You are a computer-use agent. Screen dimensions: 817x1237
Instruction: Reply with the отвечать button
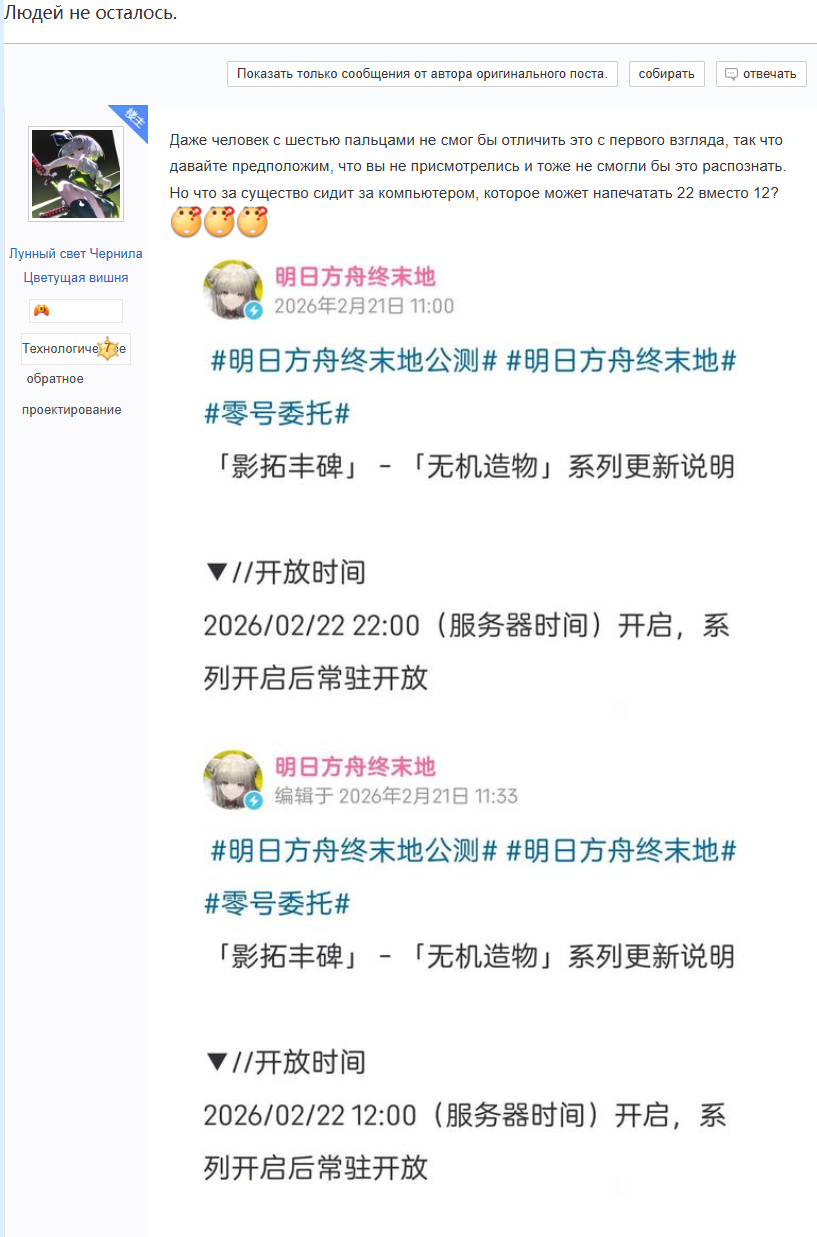click(761, 74)
